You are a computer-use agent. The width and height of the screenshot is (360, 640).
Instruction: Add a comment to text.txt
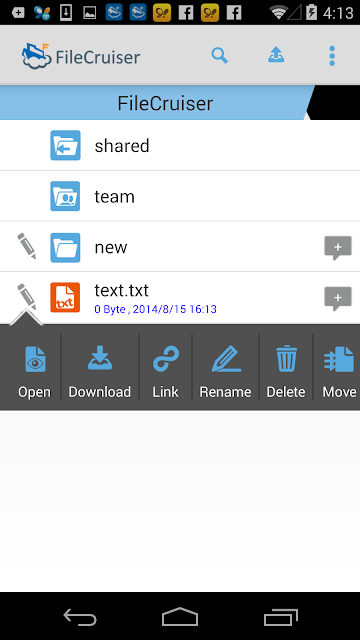coord(338,298)
